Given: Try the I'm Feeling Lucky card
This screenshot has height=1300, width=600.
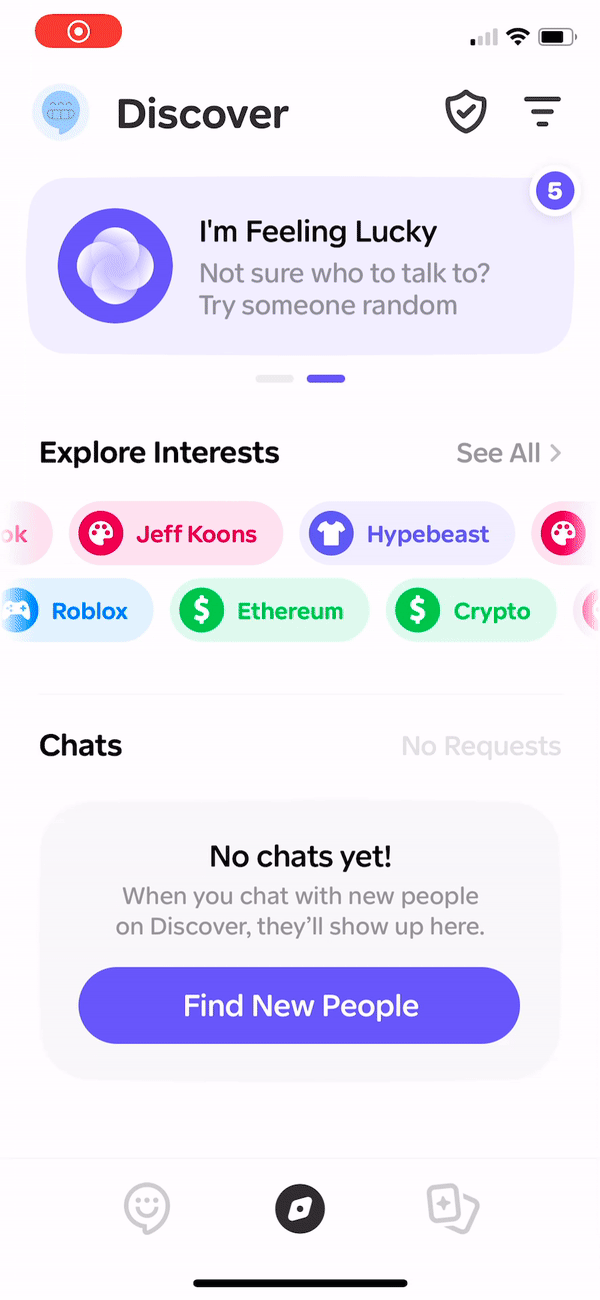Looking at the screenshot, I should [300, 265].
